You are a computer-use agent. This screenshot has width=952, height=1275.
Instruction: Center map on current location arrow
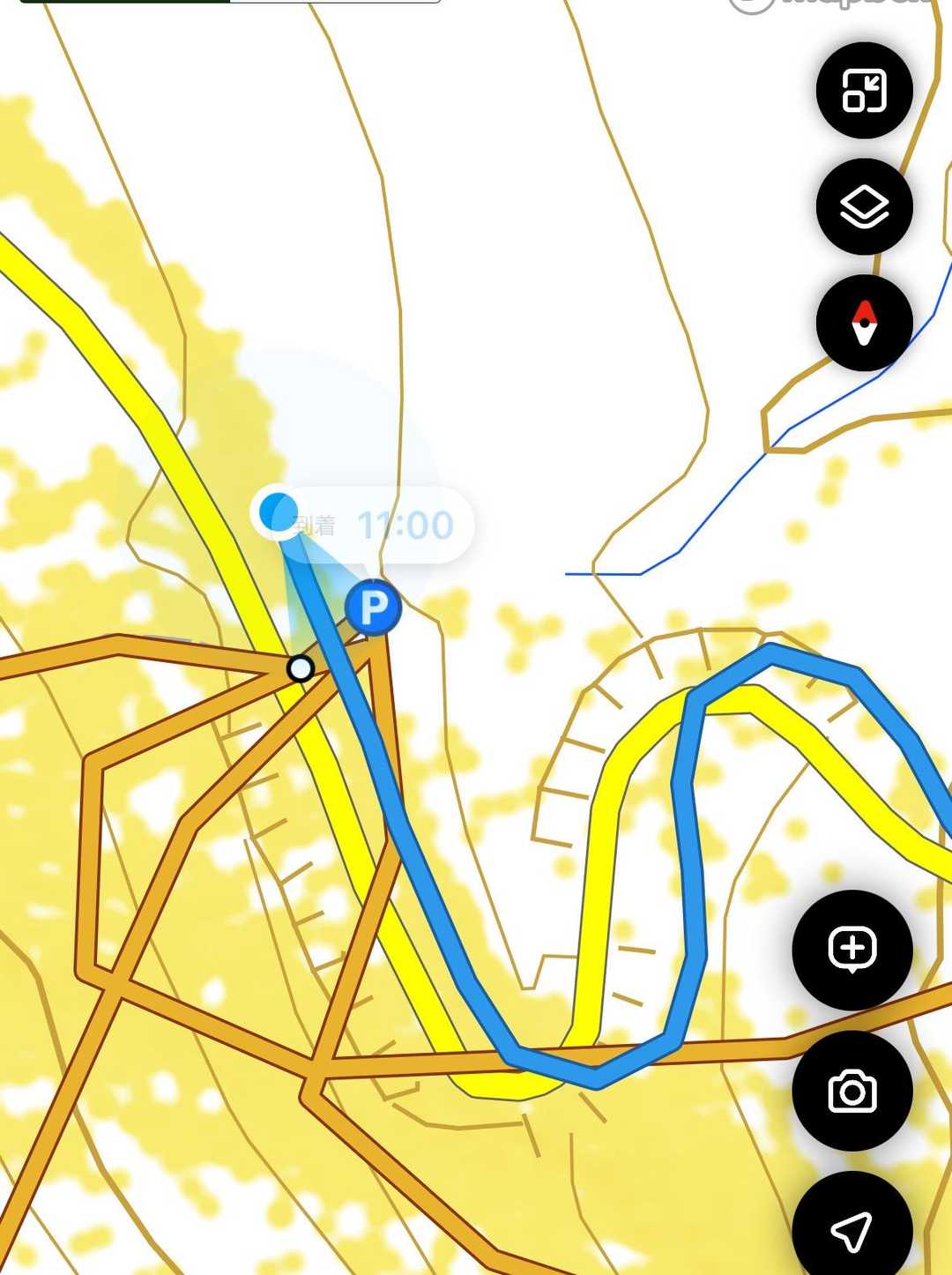[x=852, y=1229]
